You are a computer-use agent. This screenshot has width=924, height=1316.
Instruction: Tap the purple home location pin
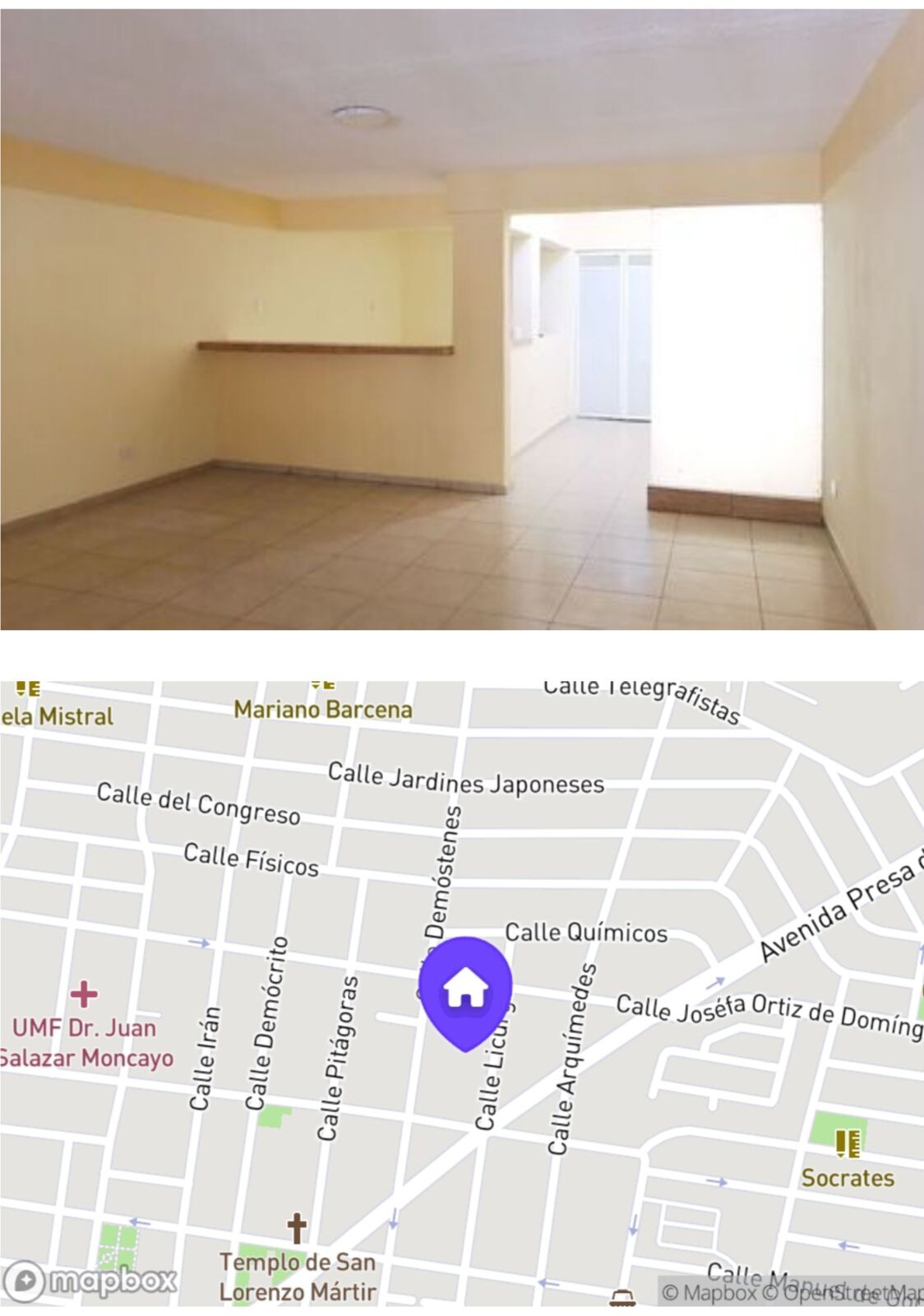click(x=465, y=988)
